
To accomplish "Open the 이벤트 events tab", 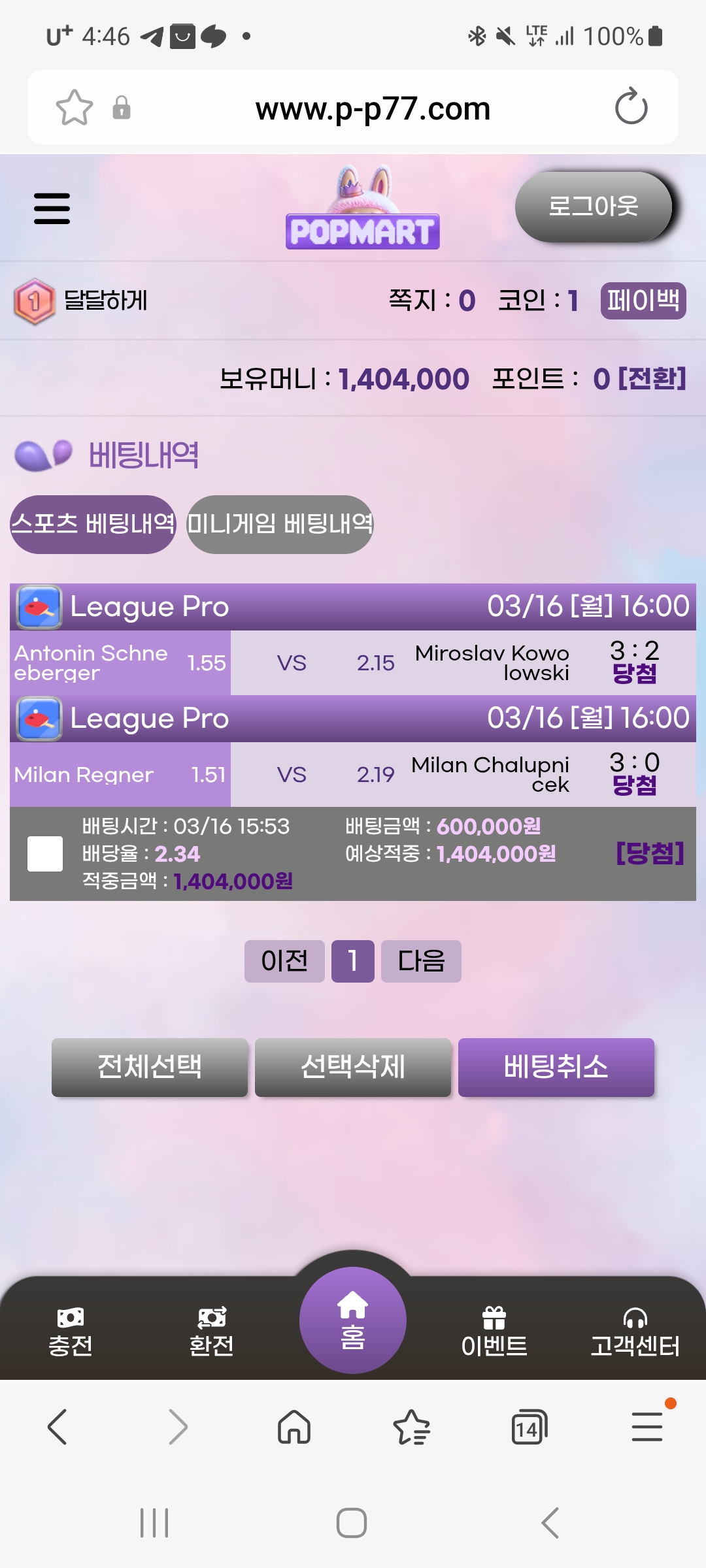I will (x=494, y=1331).
